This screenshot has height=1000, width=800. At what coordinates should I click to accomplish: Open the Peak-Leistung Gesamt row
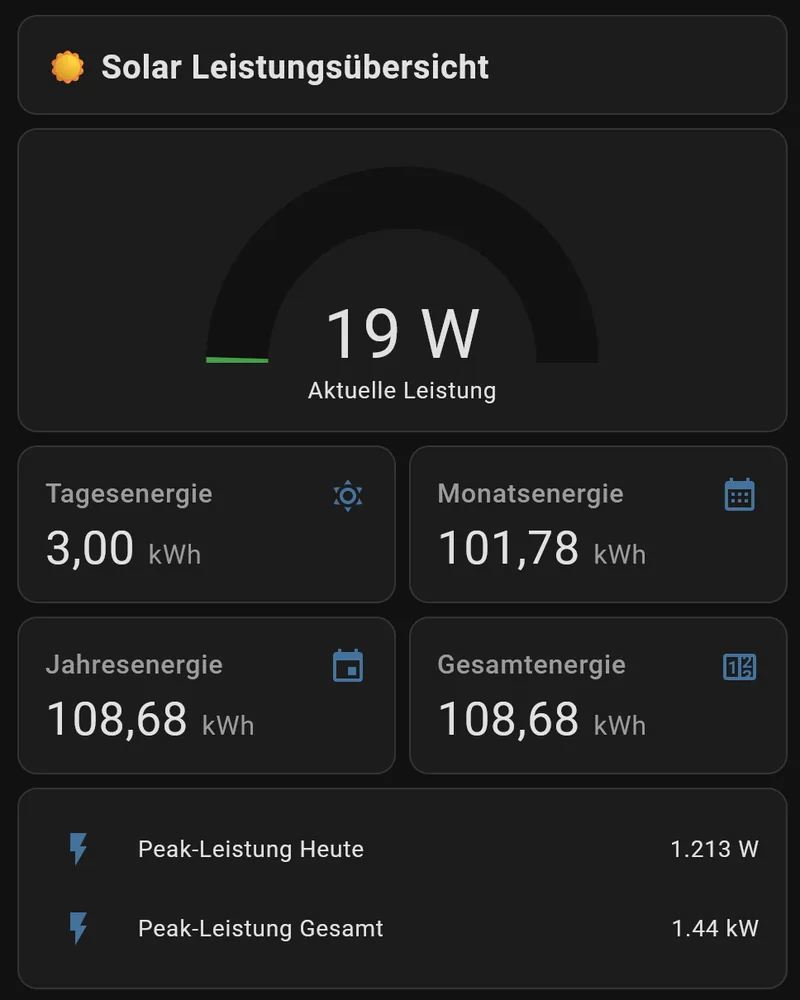tap(402, 928)
